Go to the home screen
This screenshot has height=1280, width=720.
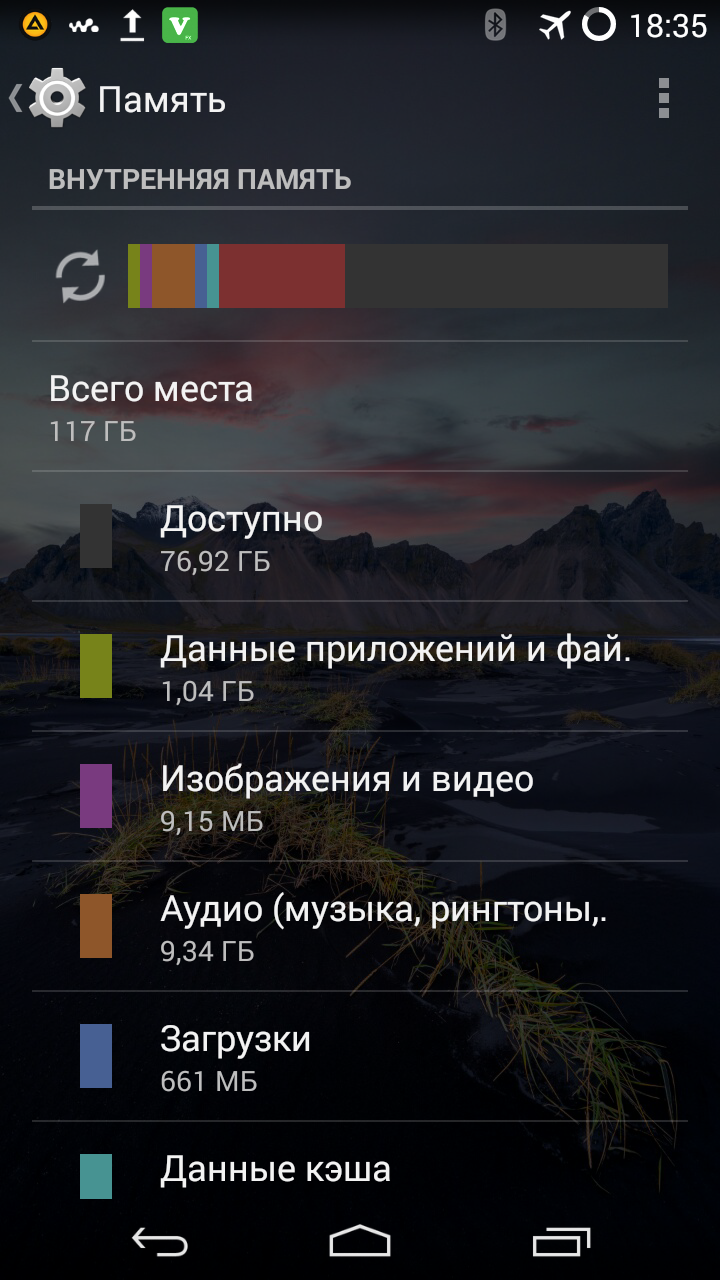coord(360,1242)
